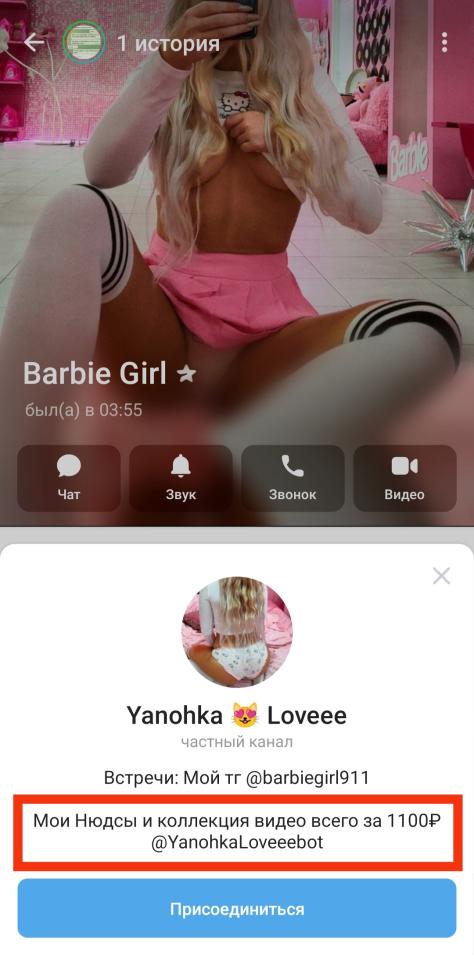Dismiss the channel preview sheet
Screen dimensions: 474x960
[x=441, y=576]
